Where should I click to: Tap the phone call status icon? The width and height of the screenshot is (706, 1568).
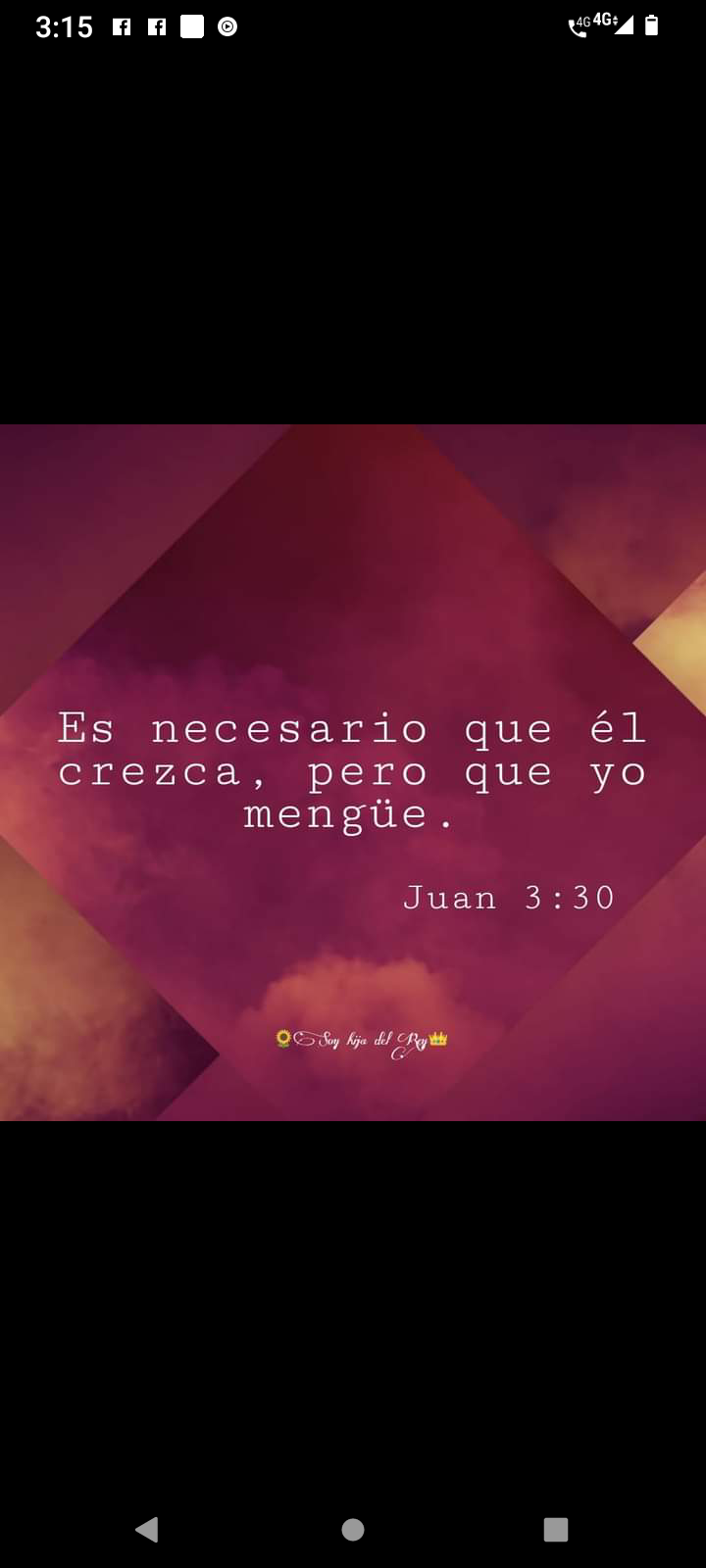[x=578, y=27]
